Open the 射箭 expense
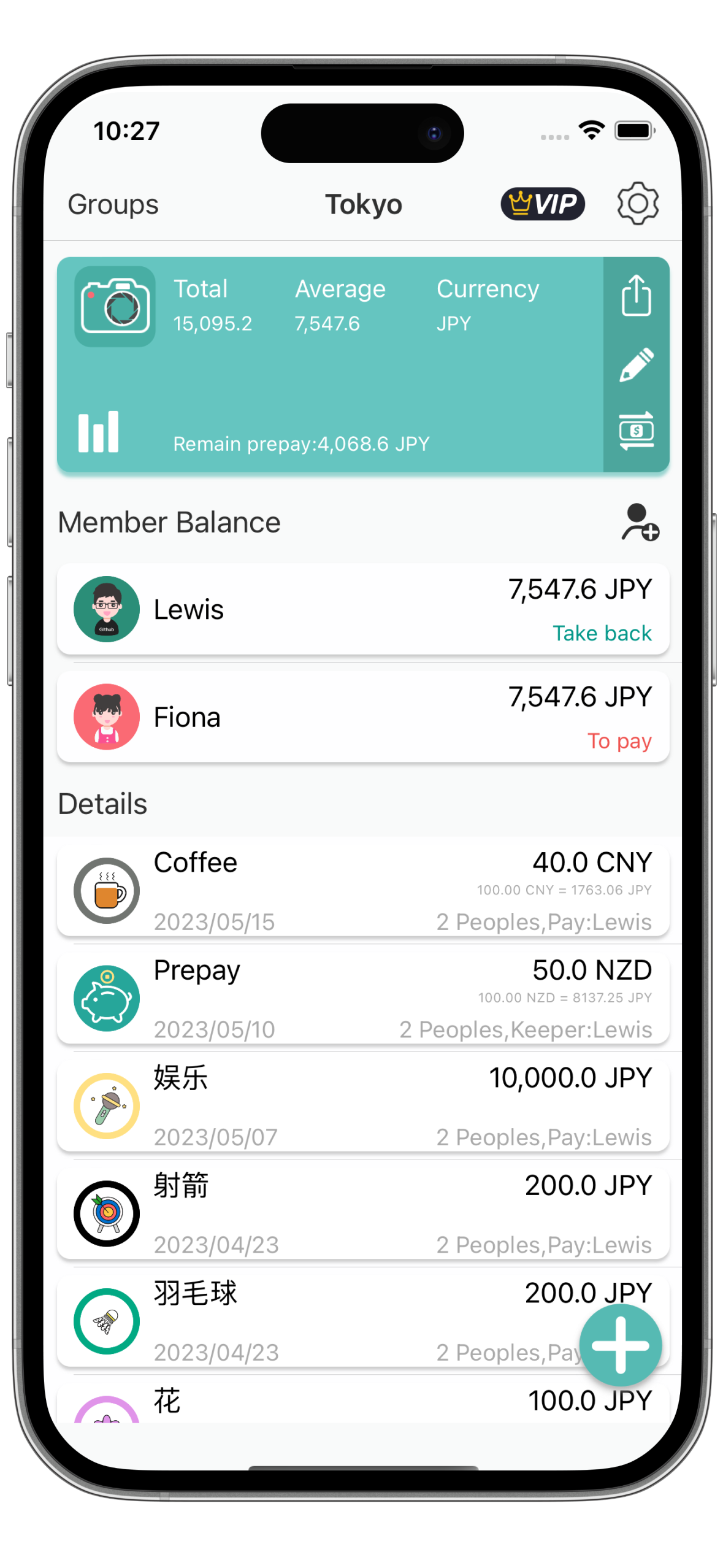The image size is (723, 1568). (362, 1213)
